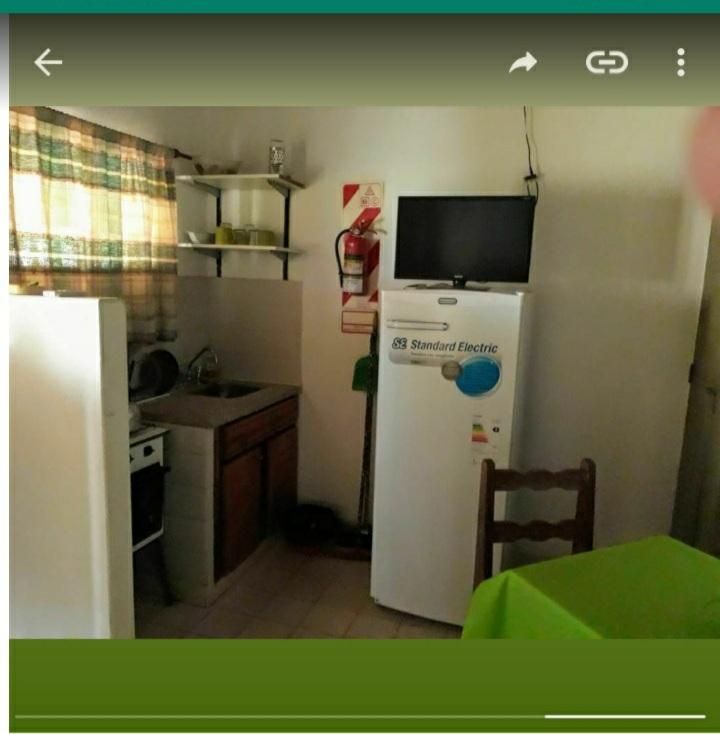The height and width of the screenshot is (734, 720).
Task: Copy the link to this photo
Action: 606,63
